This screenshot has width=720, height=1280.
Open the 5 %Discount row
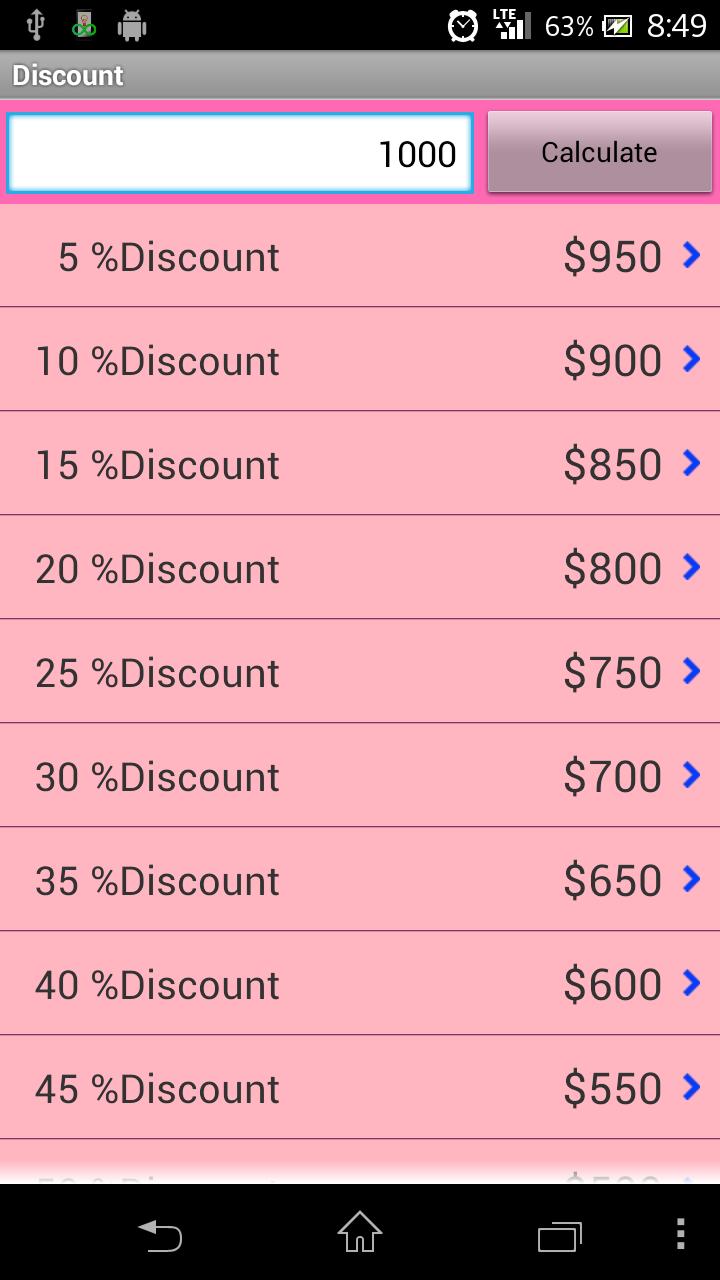pos(360,257)
